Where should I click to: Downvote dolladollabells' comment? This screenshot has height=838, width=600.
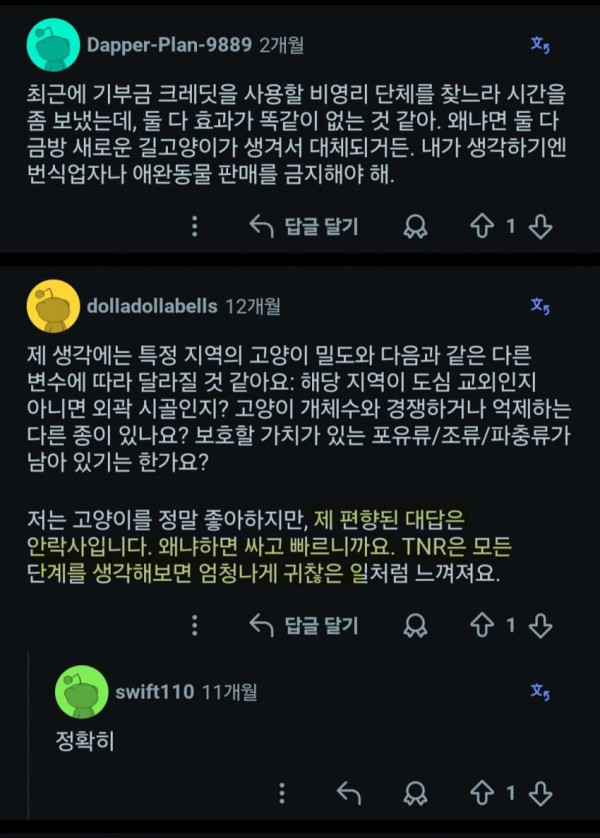pos(540,625)
